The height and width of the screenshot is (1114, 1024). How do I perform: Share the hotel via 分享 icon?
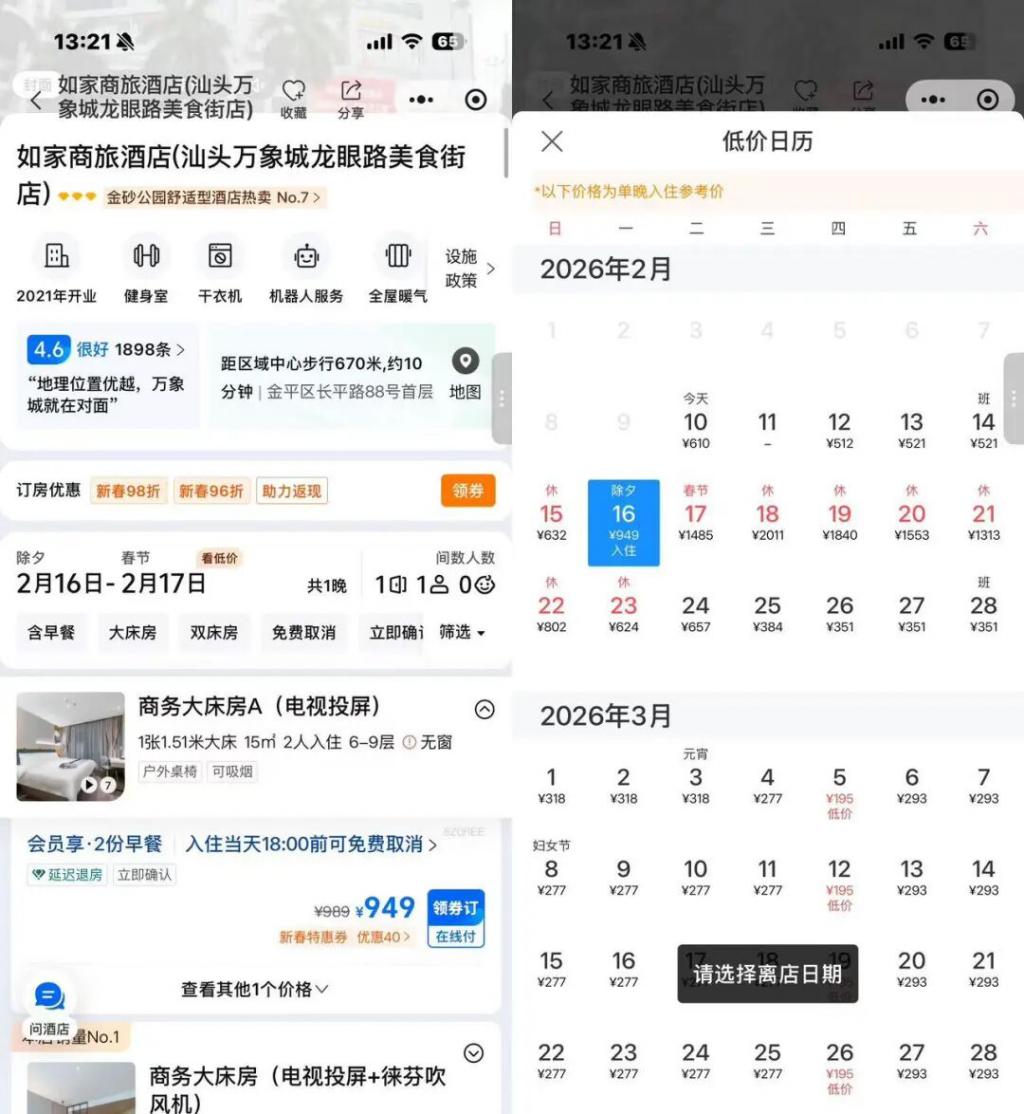click(x=351, y=99)
